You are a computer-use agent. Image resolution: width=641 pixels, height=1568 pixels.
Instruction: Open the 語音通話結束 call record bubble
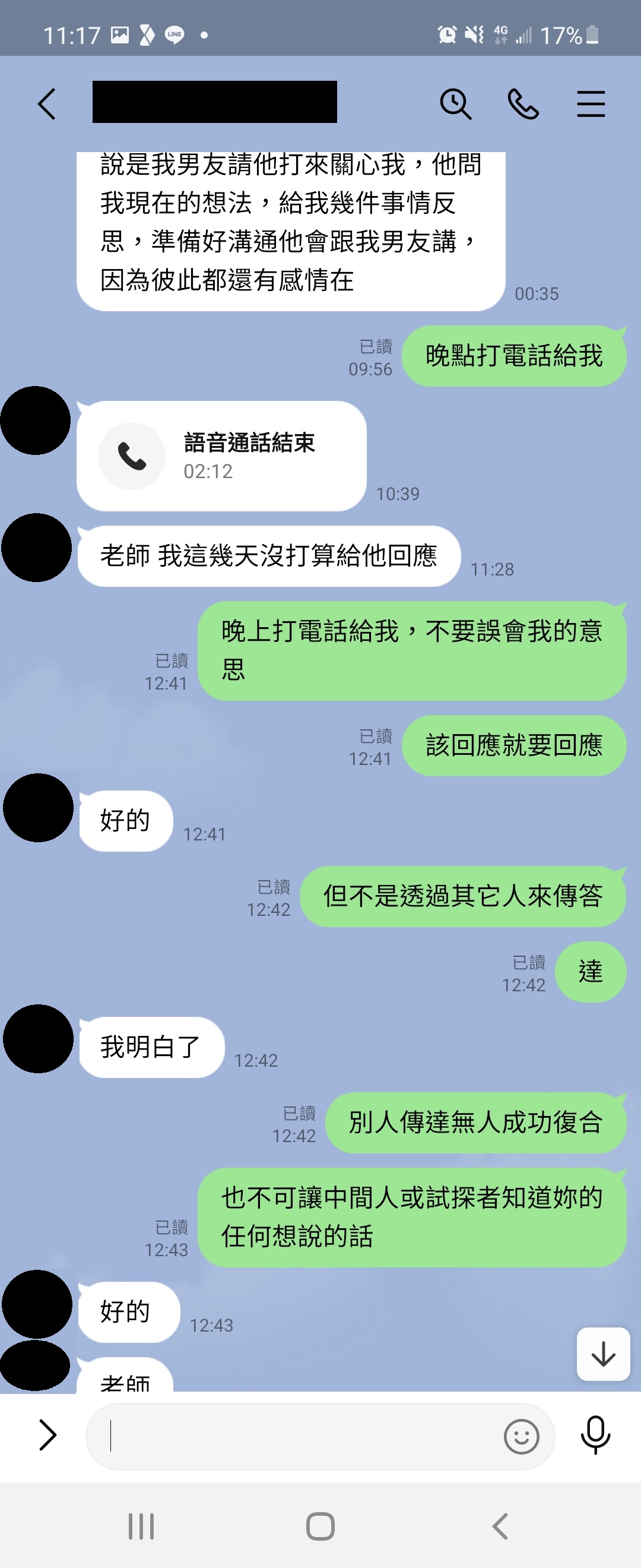221,456
